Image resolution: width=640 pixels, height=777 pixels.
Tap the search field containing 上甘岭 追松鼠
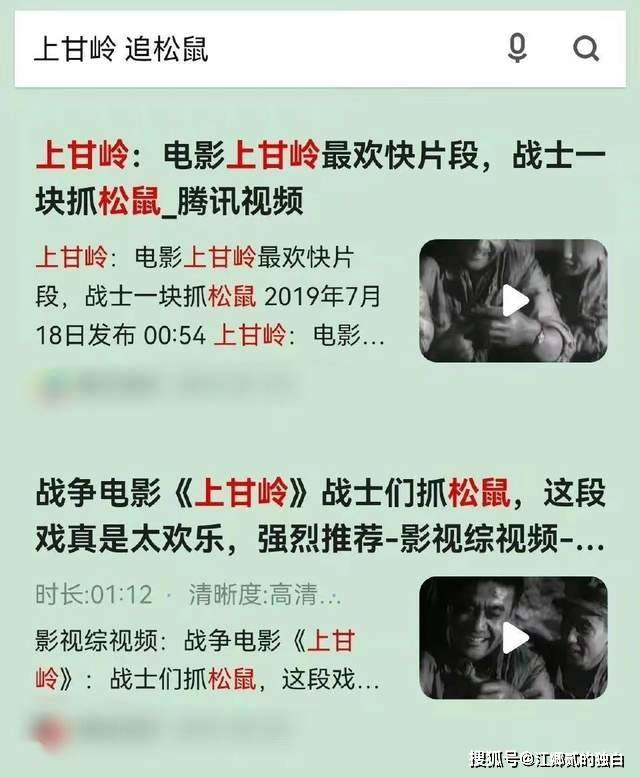click(250, 48)
